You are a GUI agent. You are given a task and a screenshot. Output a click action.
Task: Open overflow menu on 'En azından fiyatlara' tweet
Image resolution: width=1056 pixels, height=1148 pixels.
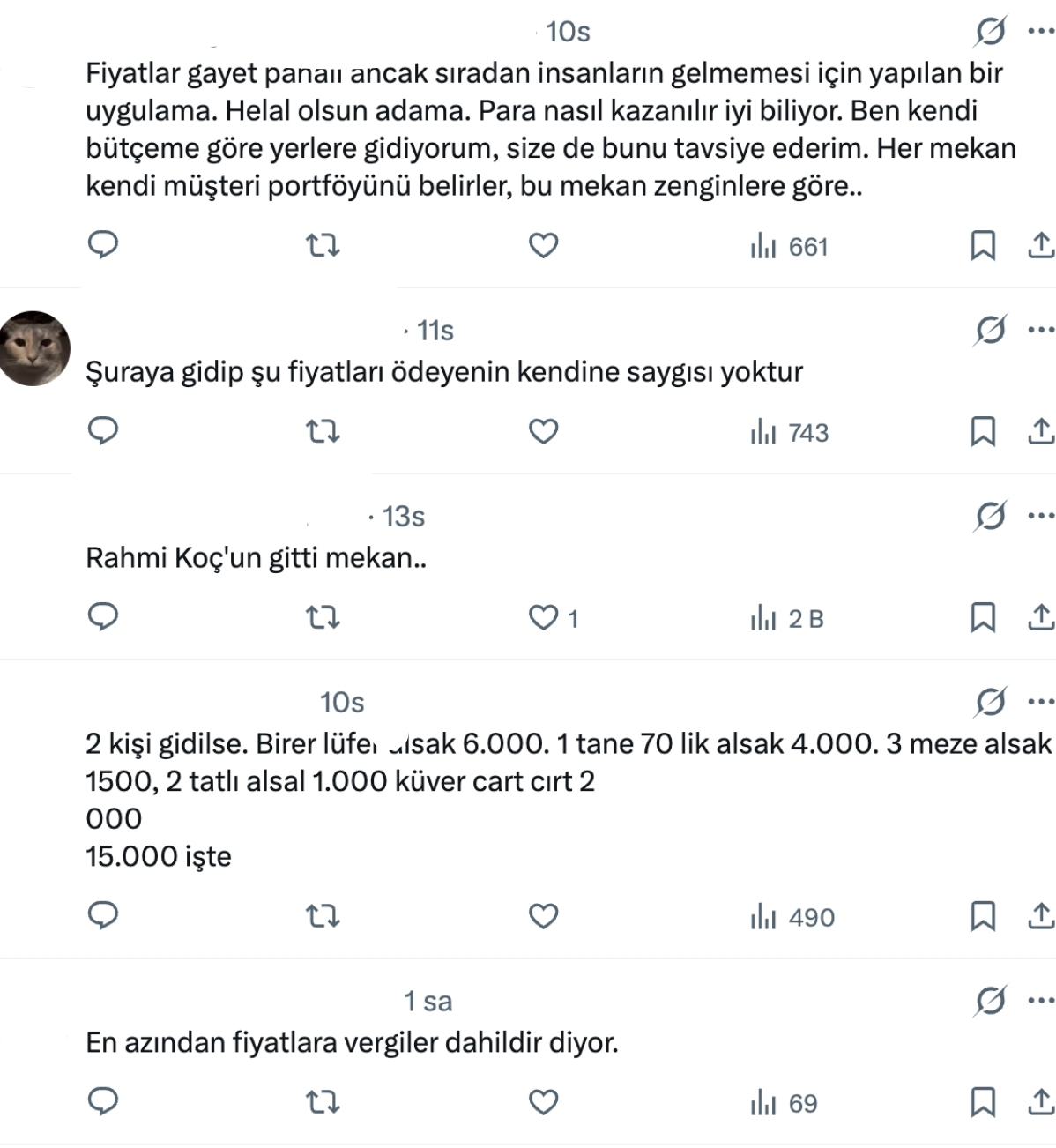(1040, 1001)
